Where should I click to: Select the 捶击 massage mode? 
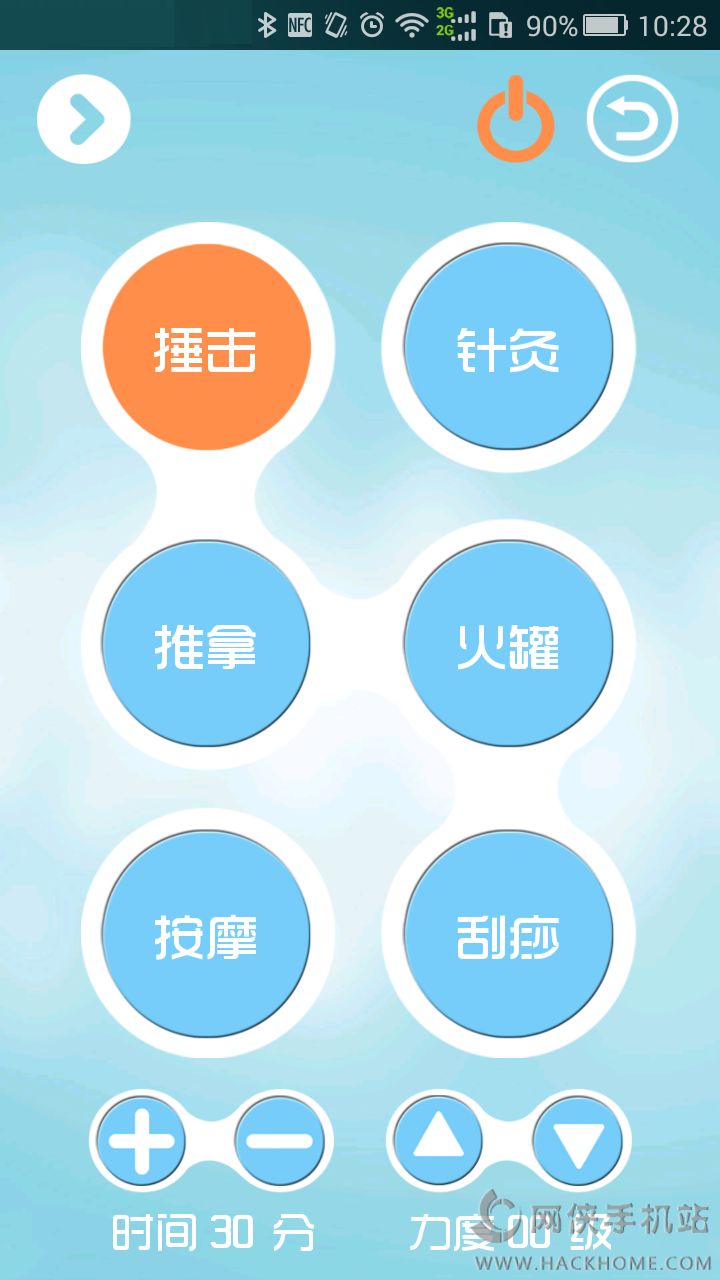point(207,347)
